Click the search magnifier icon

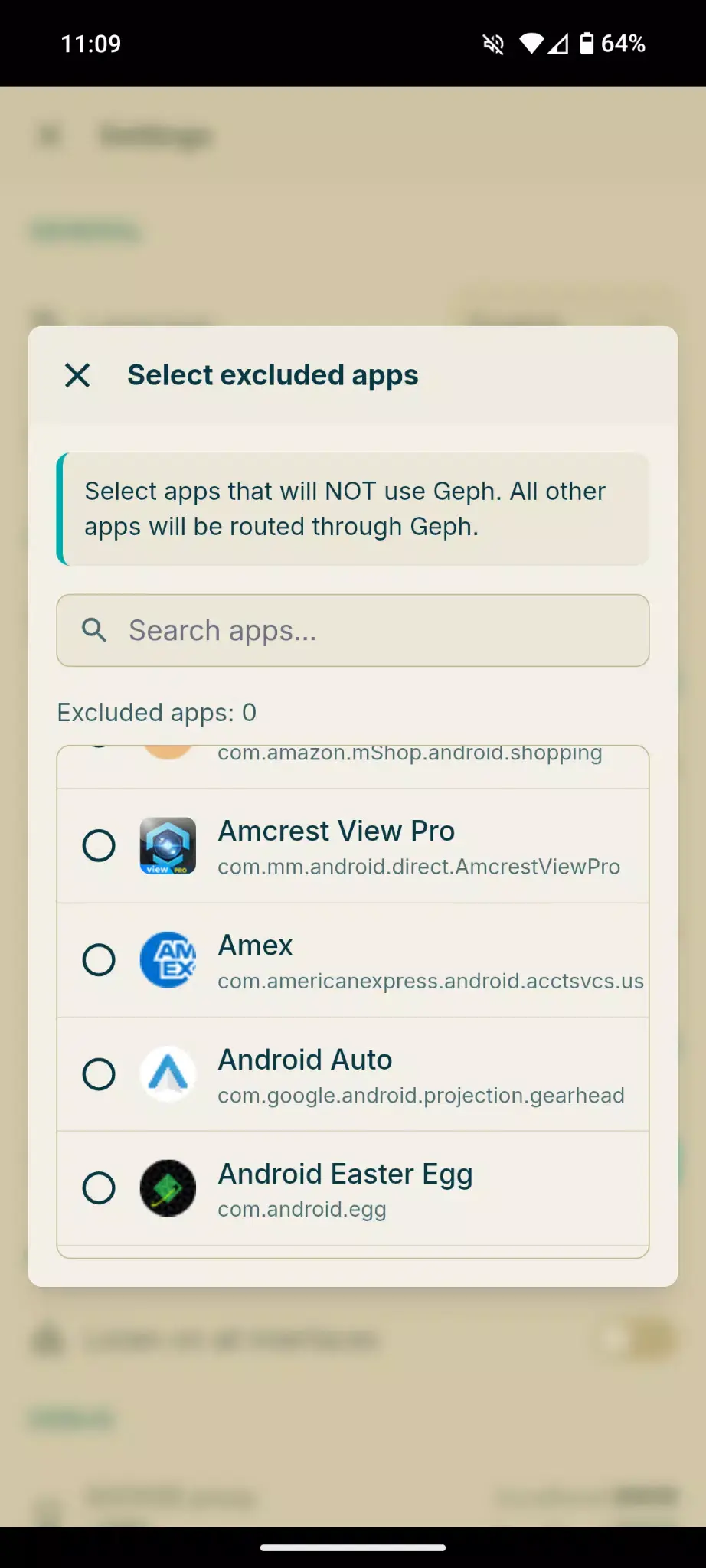[93, 630]
